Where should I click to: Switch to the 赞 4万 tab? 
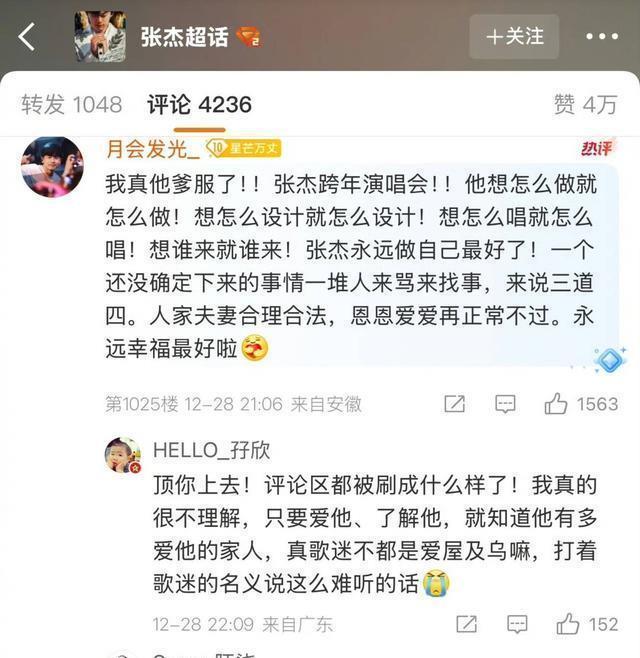[585, 104]
